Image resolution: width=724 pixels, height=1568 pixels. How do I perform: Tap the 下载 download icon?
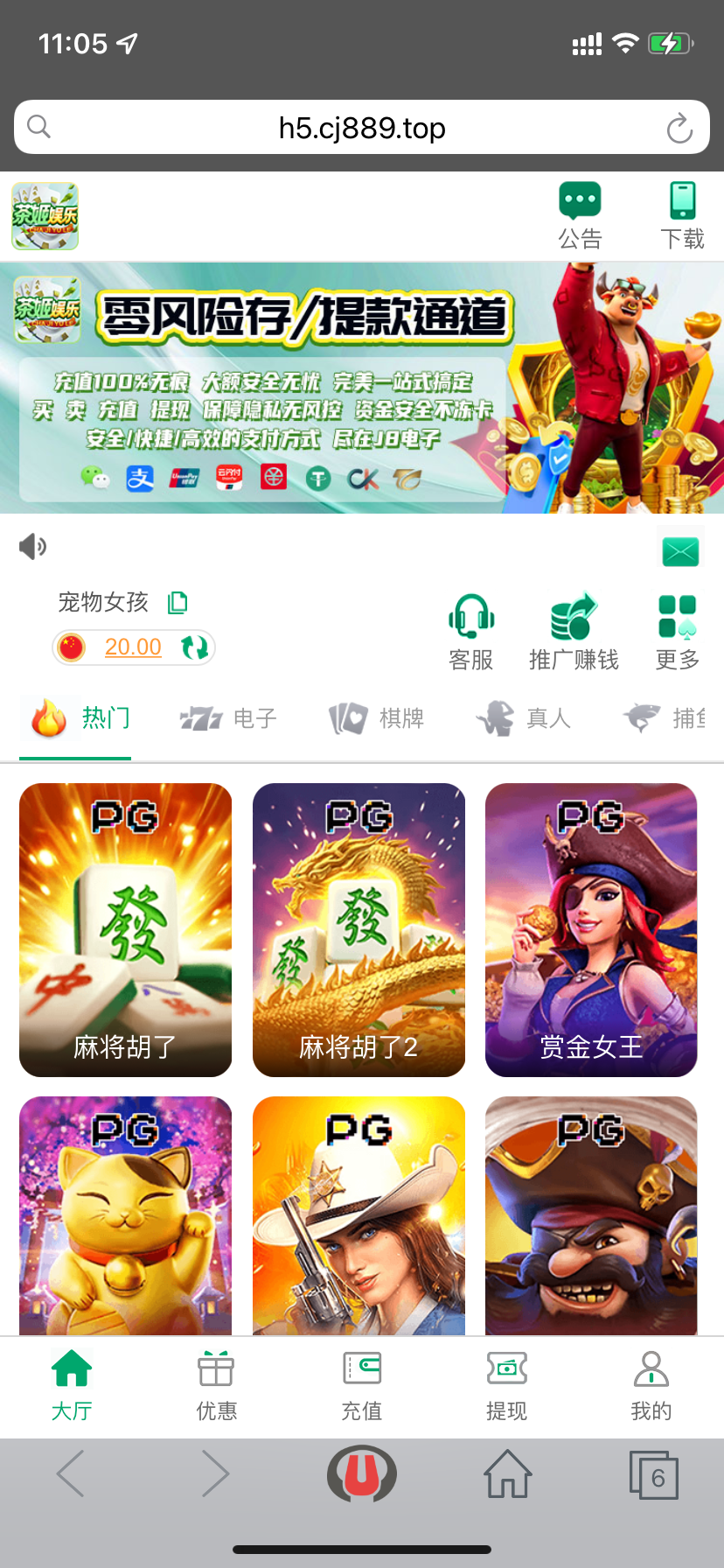pos(682,214)
